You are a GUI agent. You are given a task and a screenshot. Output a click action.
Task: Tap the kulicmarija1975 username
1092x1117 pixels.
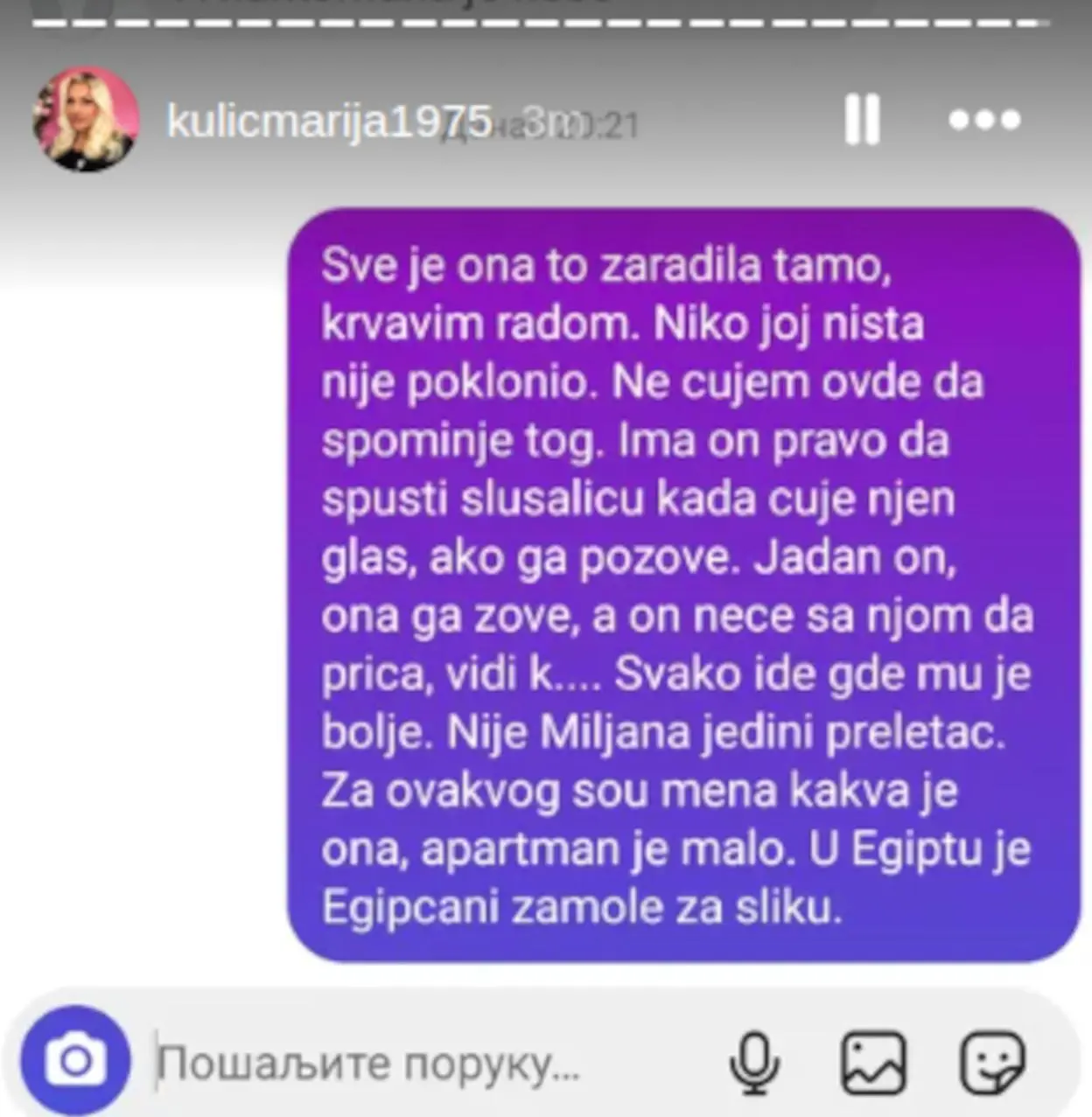point(329,122)
